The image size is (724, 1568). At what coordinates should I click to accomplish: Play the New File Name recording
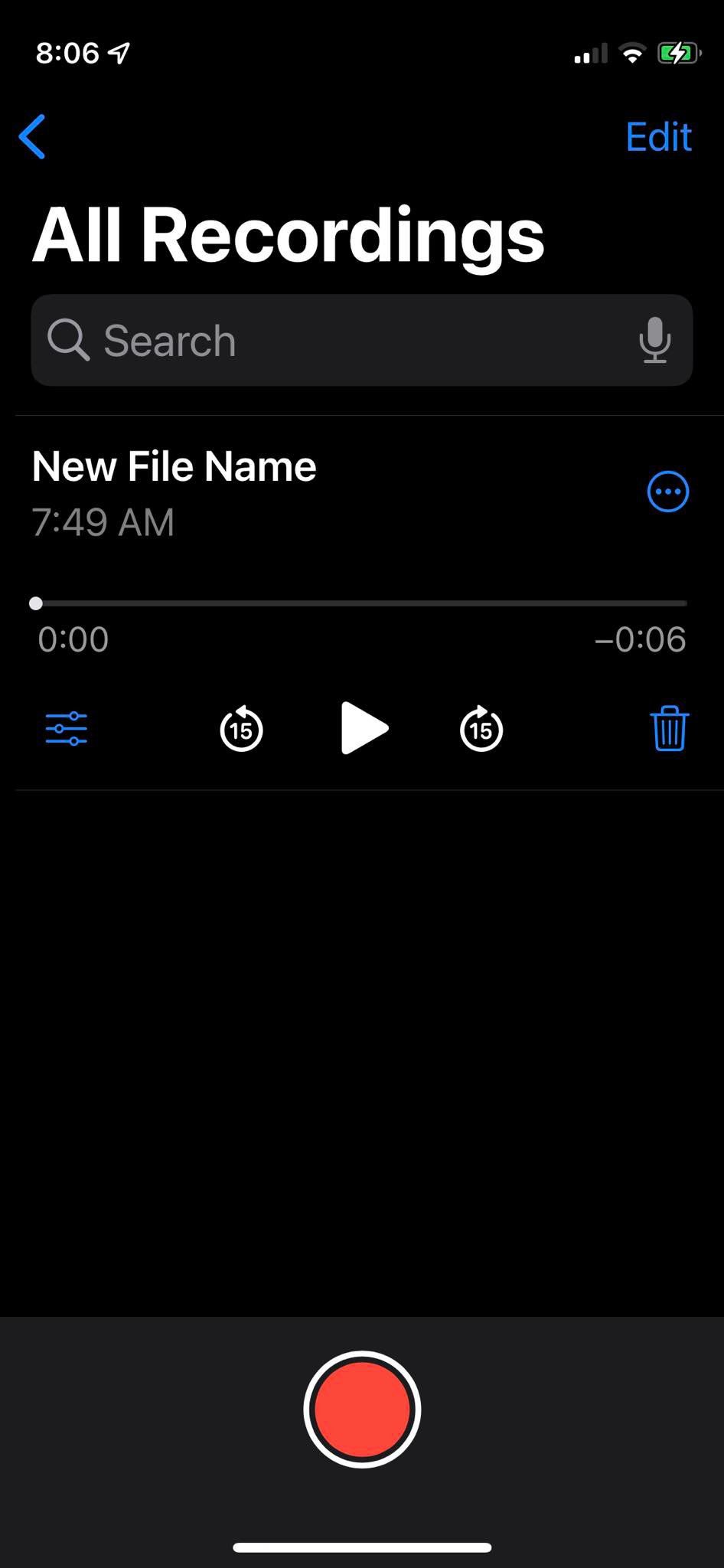pyautogui.click(x=364, y=728)
